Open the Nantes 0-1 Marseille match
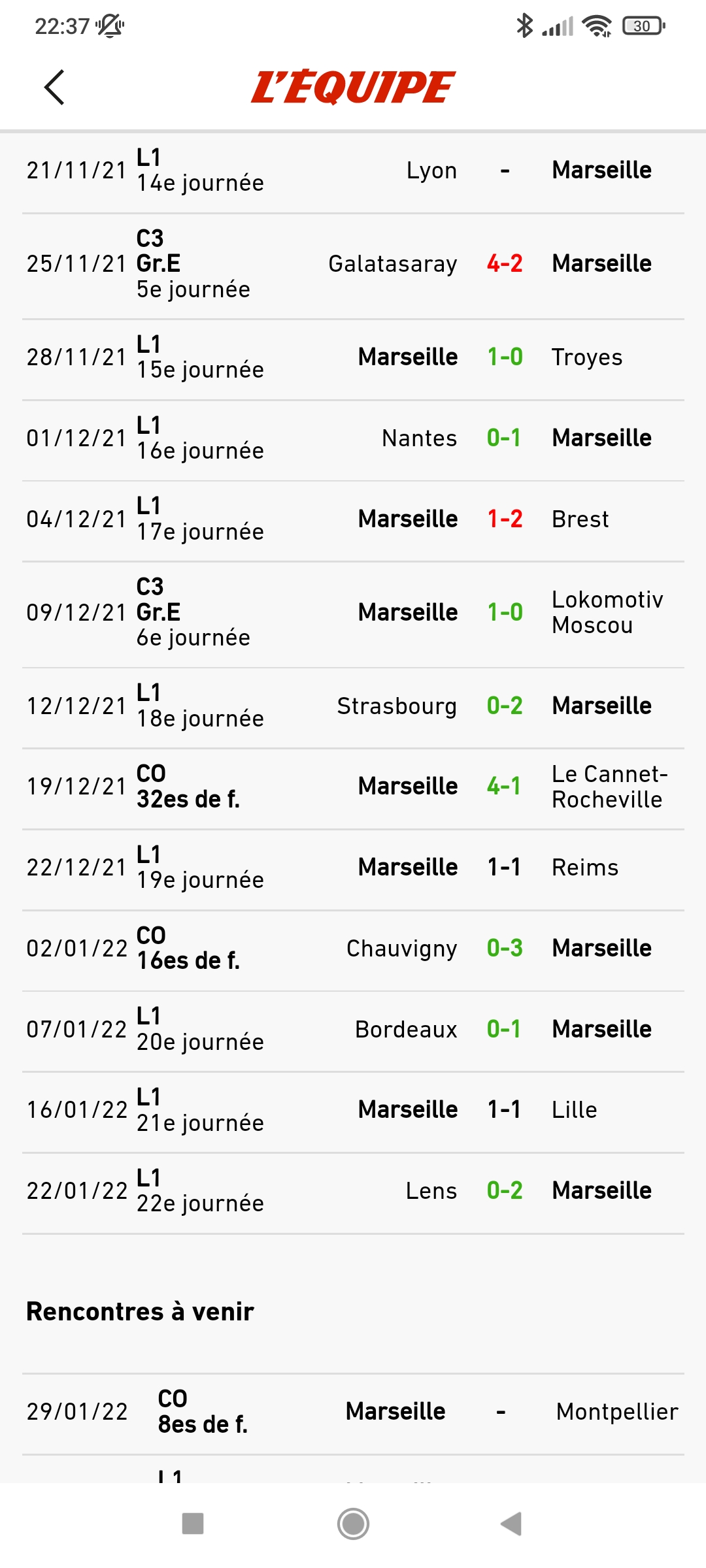 coord(353,440)
